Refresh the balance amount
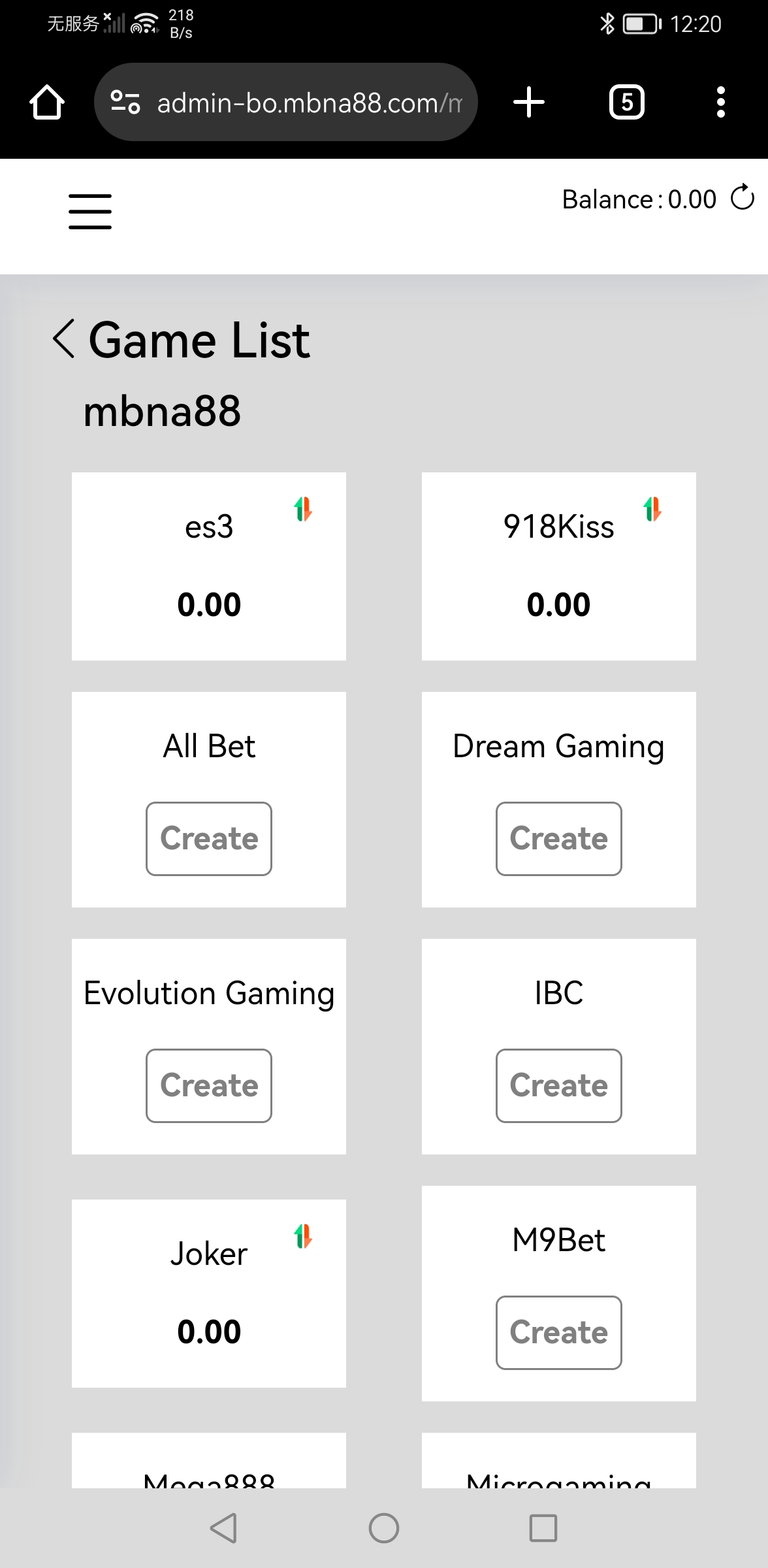 point(743,198)
